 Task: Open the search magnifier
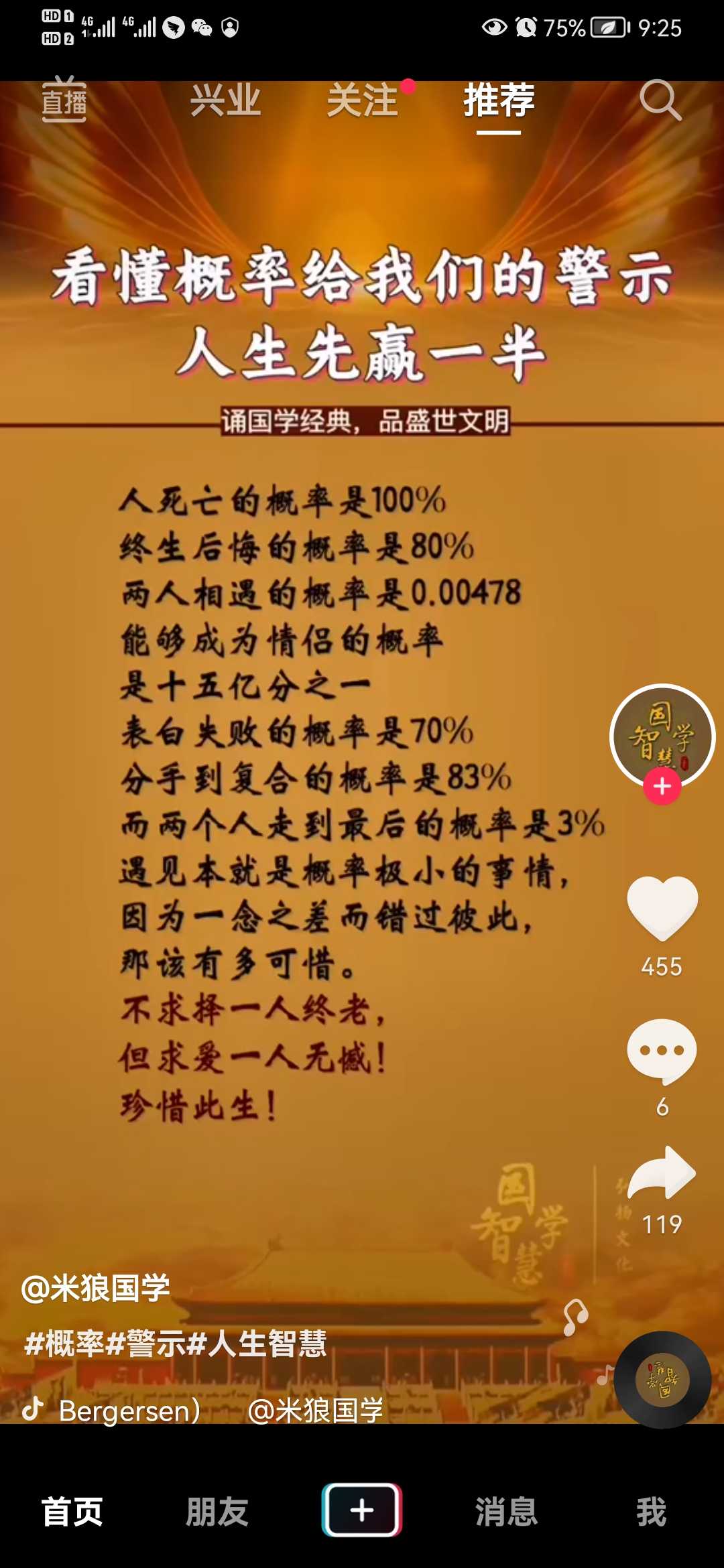click(660, 101)
